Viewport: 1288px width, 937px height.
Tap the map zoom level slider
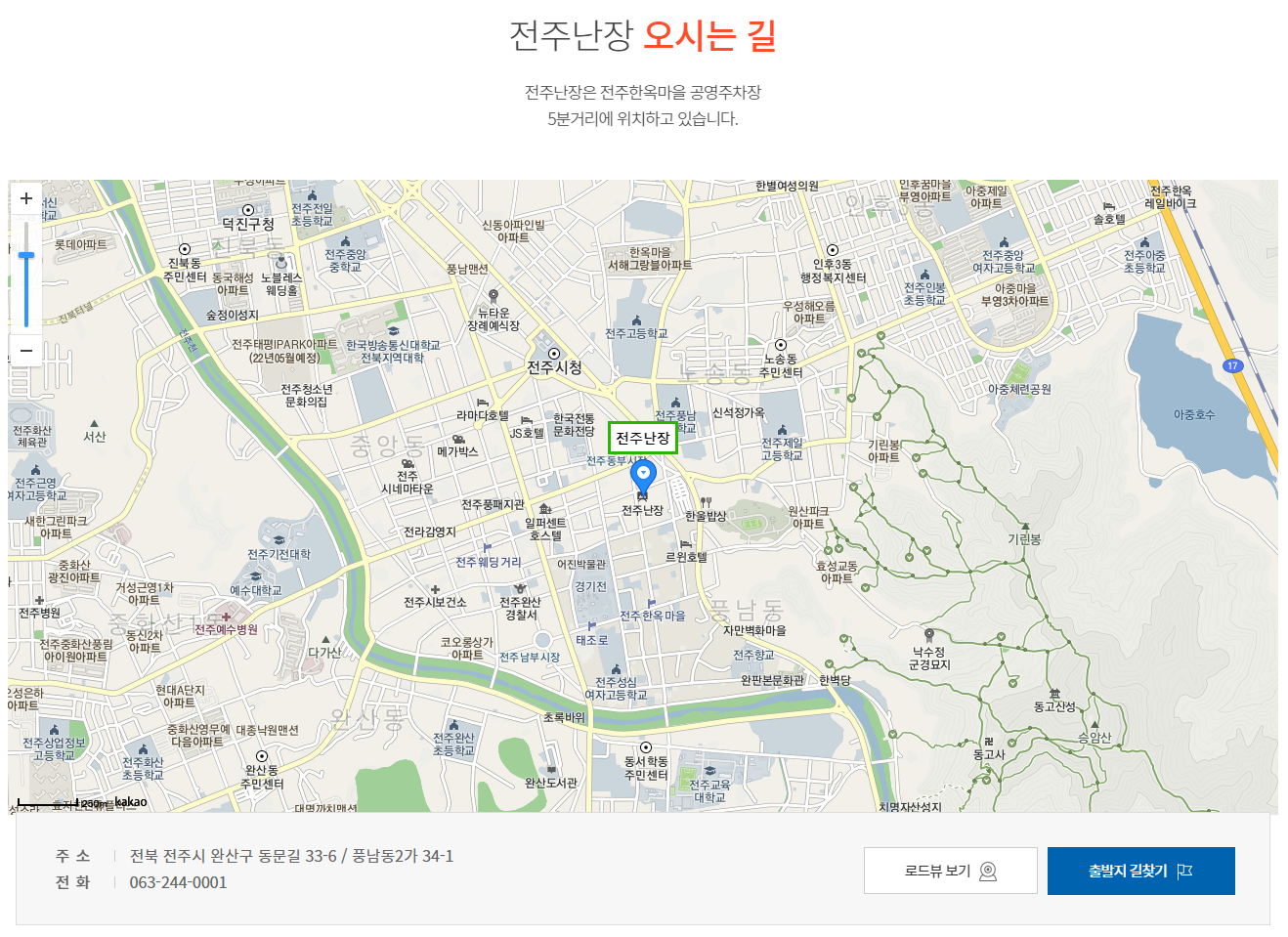(x=26, y=255)
